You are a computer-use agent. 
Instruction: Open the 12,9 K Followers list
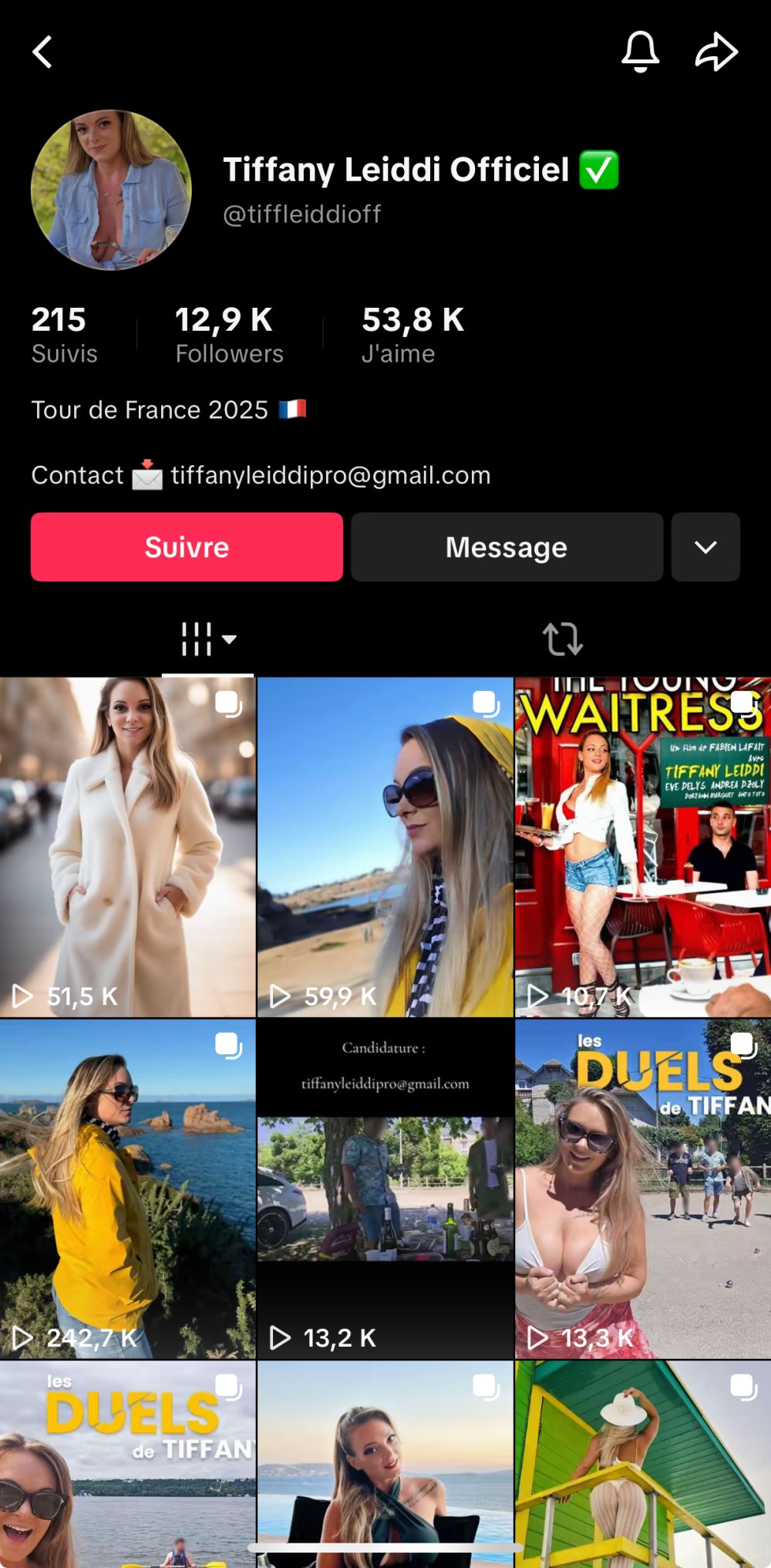228,335
